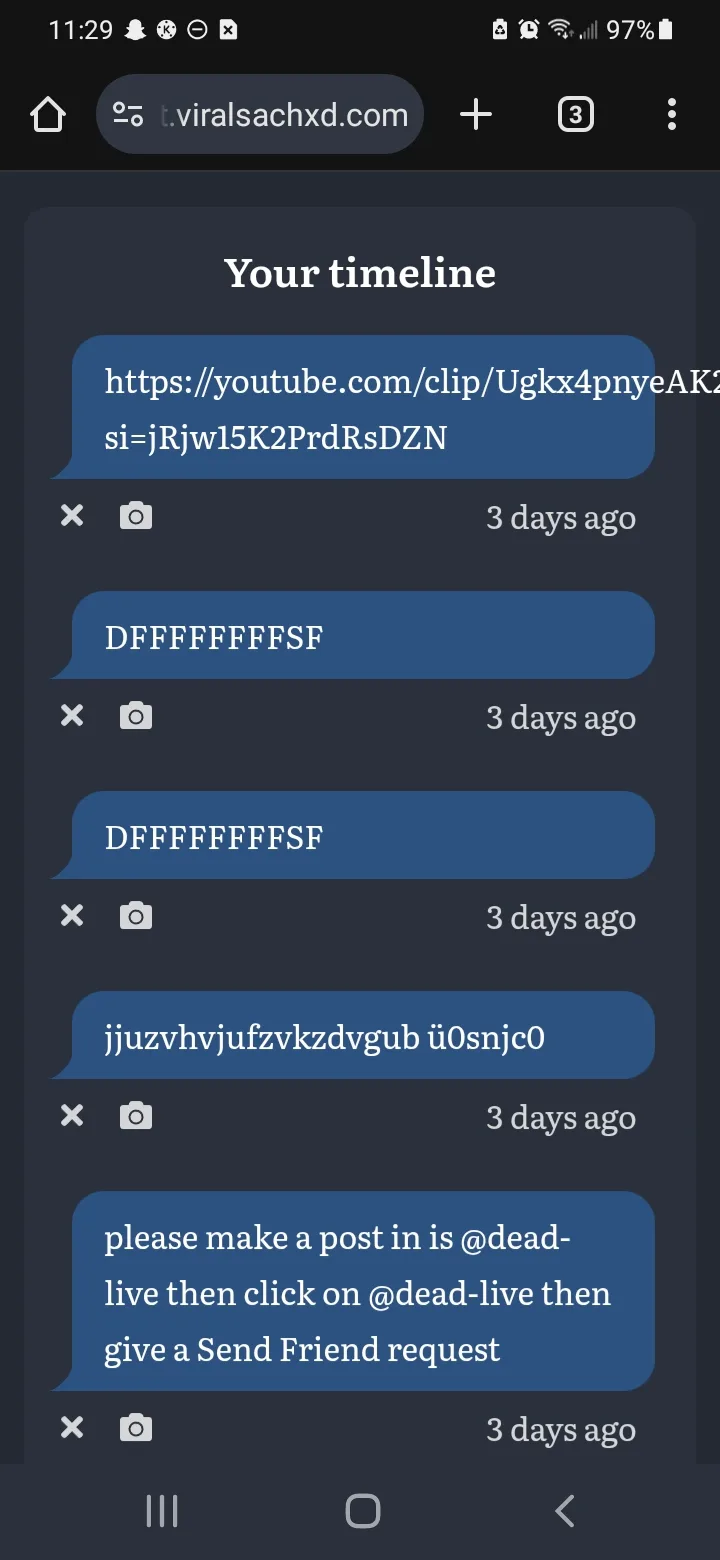Delete the @dead-live friend request message

point(72,1428)
